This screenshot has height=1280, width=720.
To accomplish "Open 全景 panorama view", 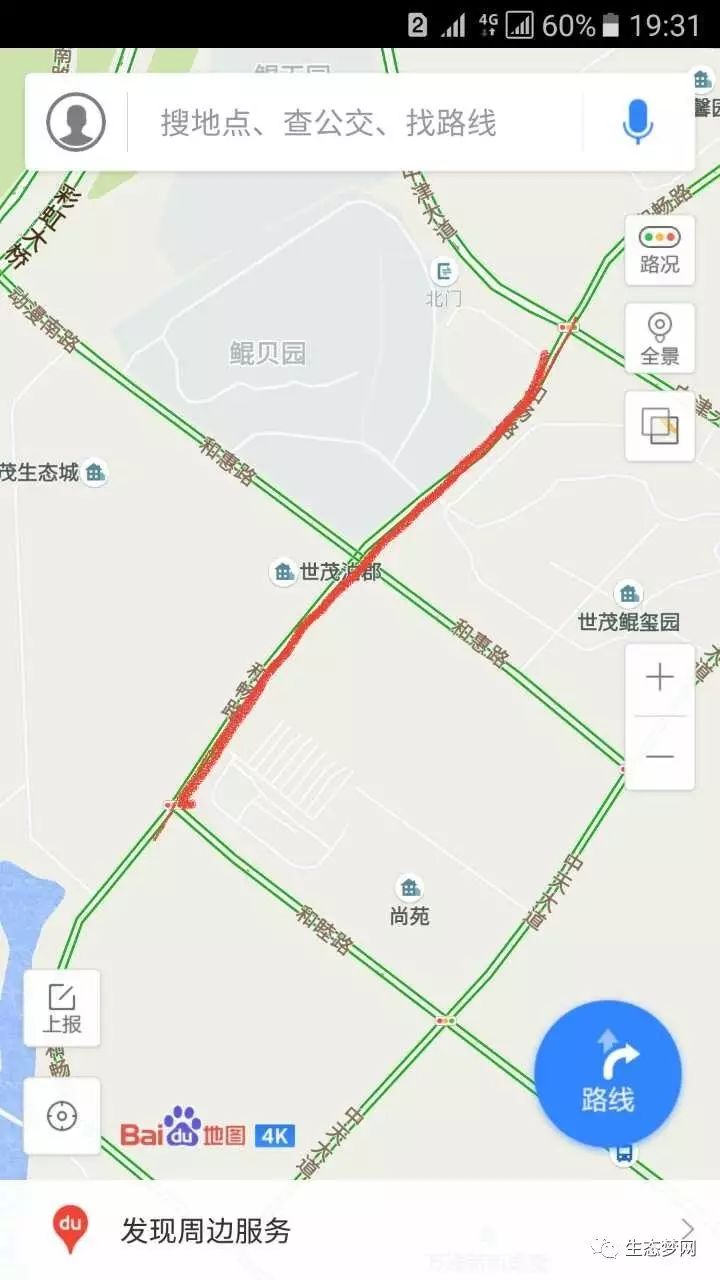I will point(660,340).
